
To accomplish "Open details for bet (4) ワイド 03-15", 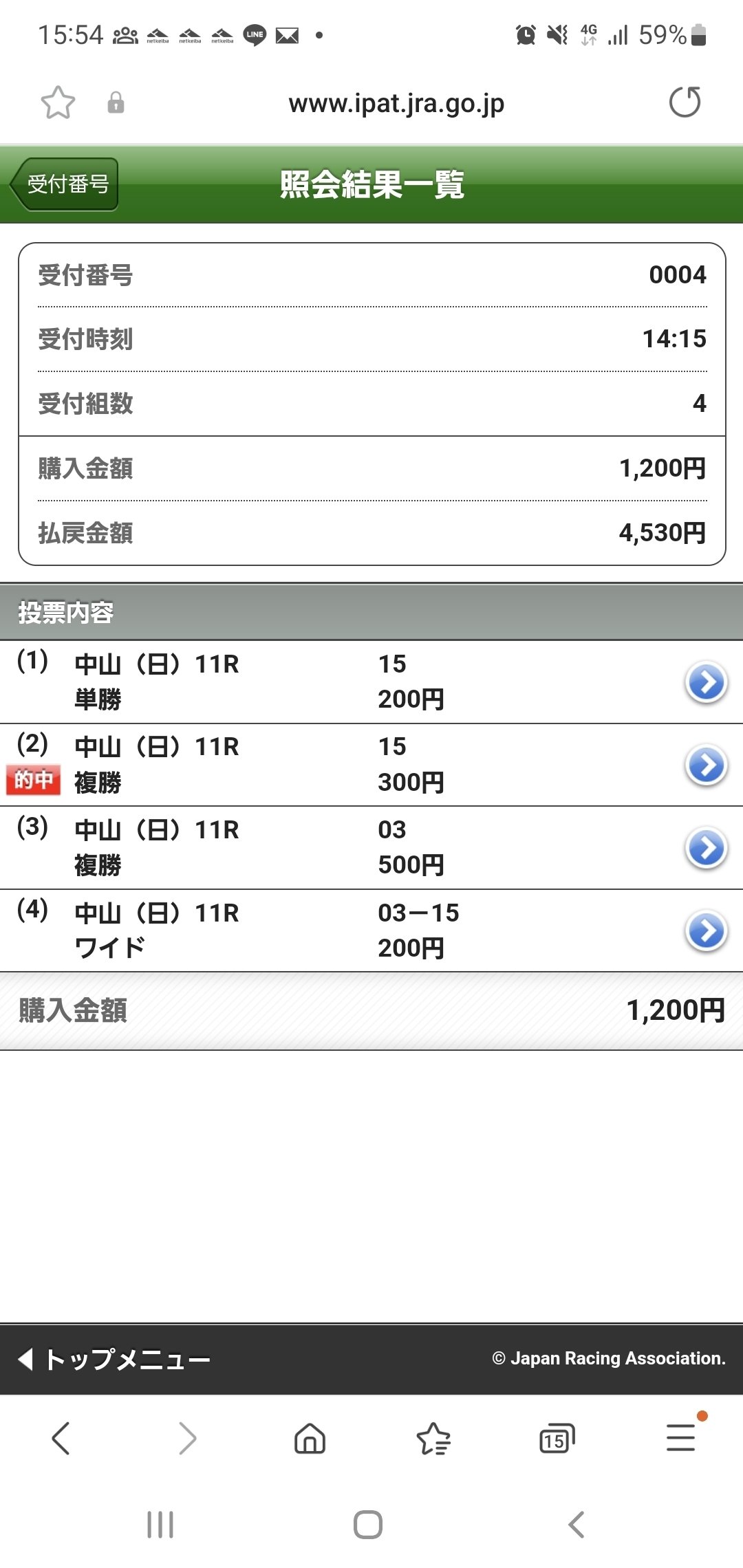I will 707,931.
